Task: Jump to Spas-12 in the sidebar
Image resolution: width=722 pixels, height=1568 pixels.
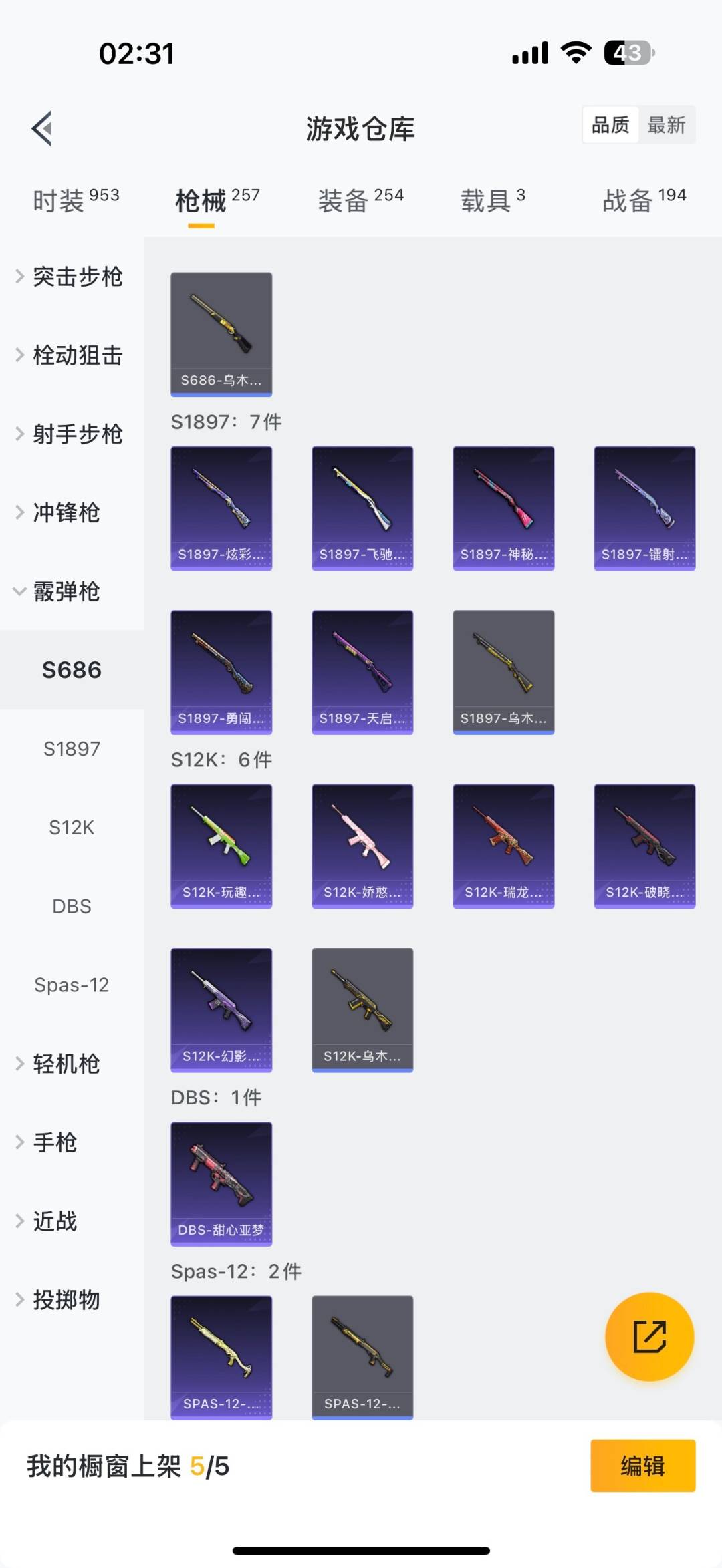Action: tap(72, 985)
